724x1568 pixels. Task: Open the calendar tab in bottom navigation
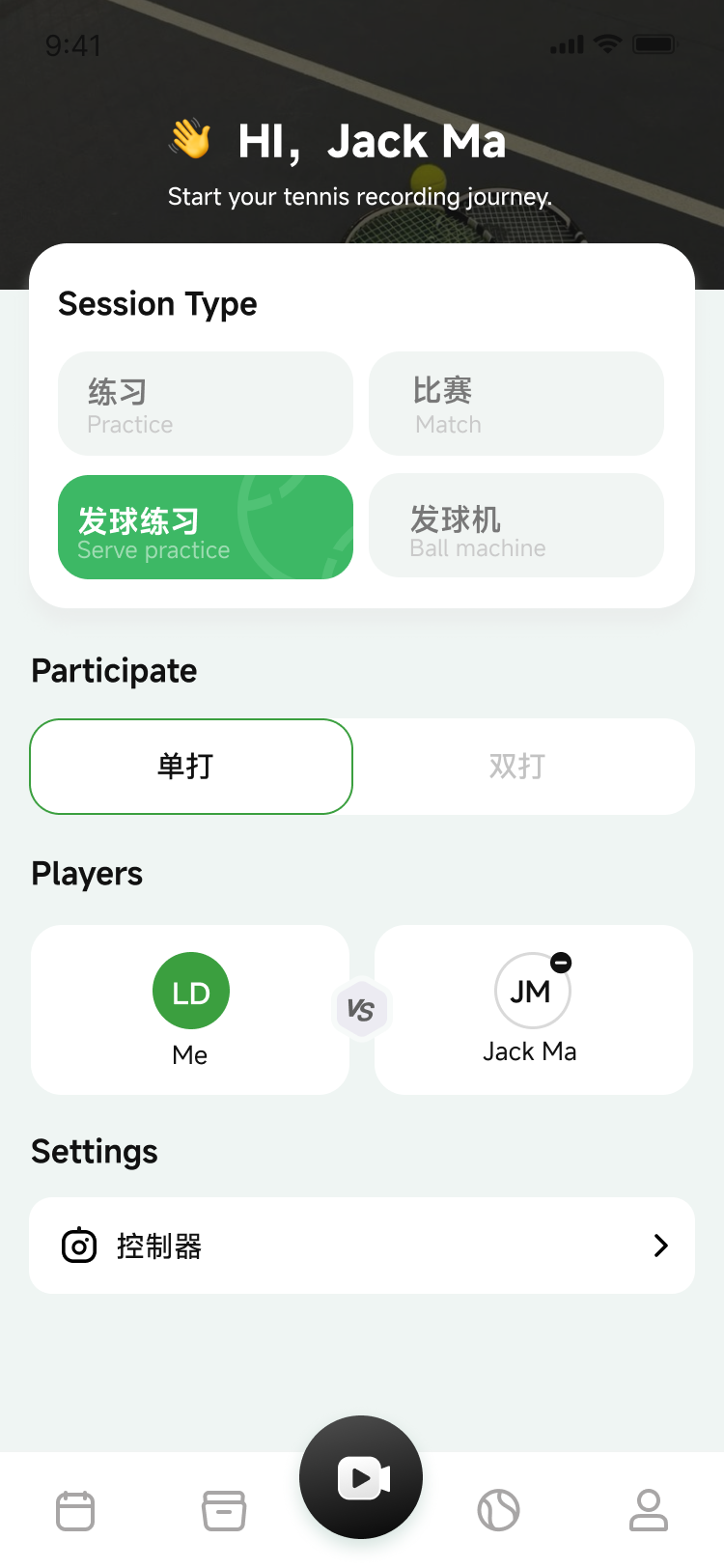click(x=76, y=1509)
